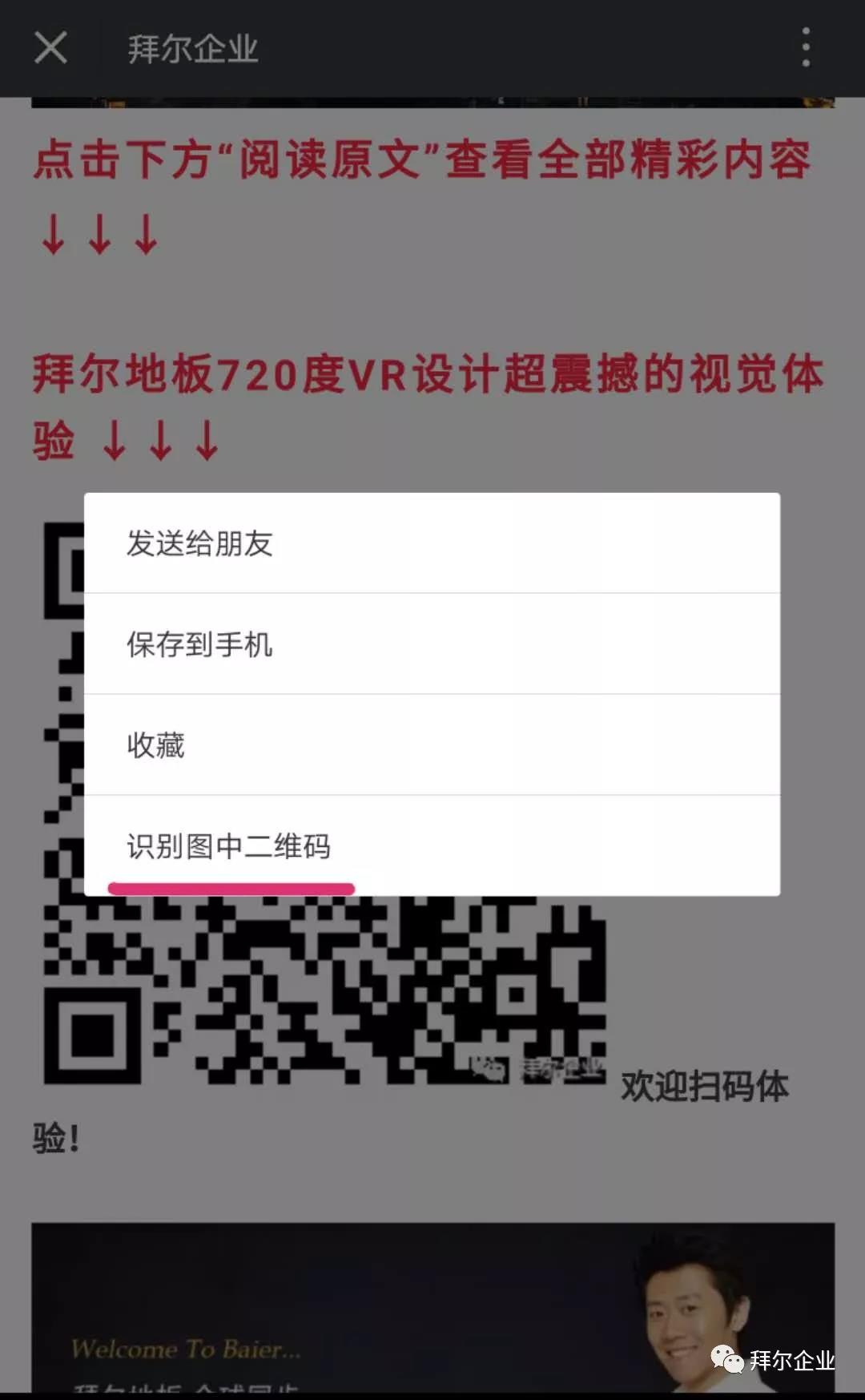The width and height of the screenshot is (865, 1400).
Task: Tap 收藏 to add to favorites
Action: [432, 745]
